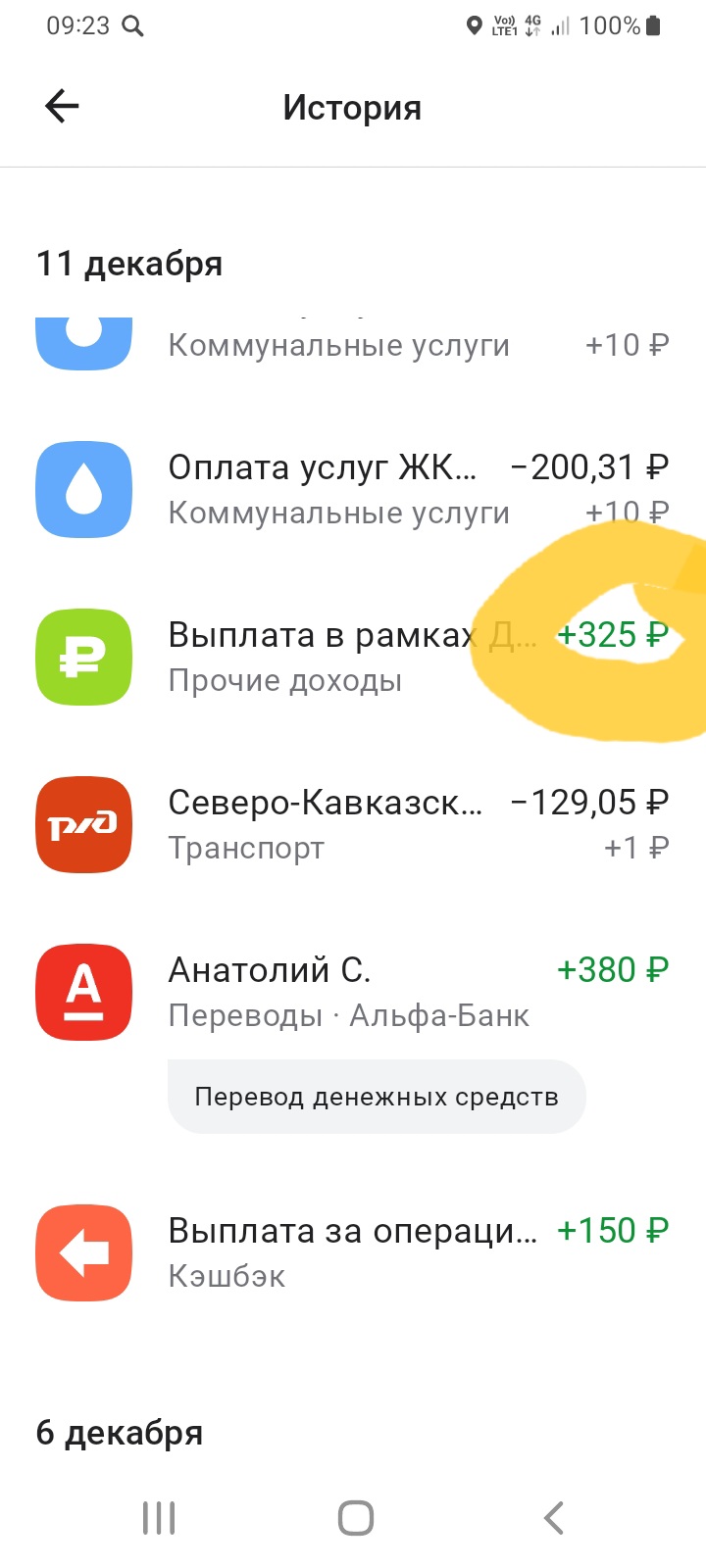This screenshot has width=706, height=1568.
Task: Open the −200,31 ₽ Оплата услуг ЖК transaction
Action: click(x=353, y=489)
